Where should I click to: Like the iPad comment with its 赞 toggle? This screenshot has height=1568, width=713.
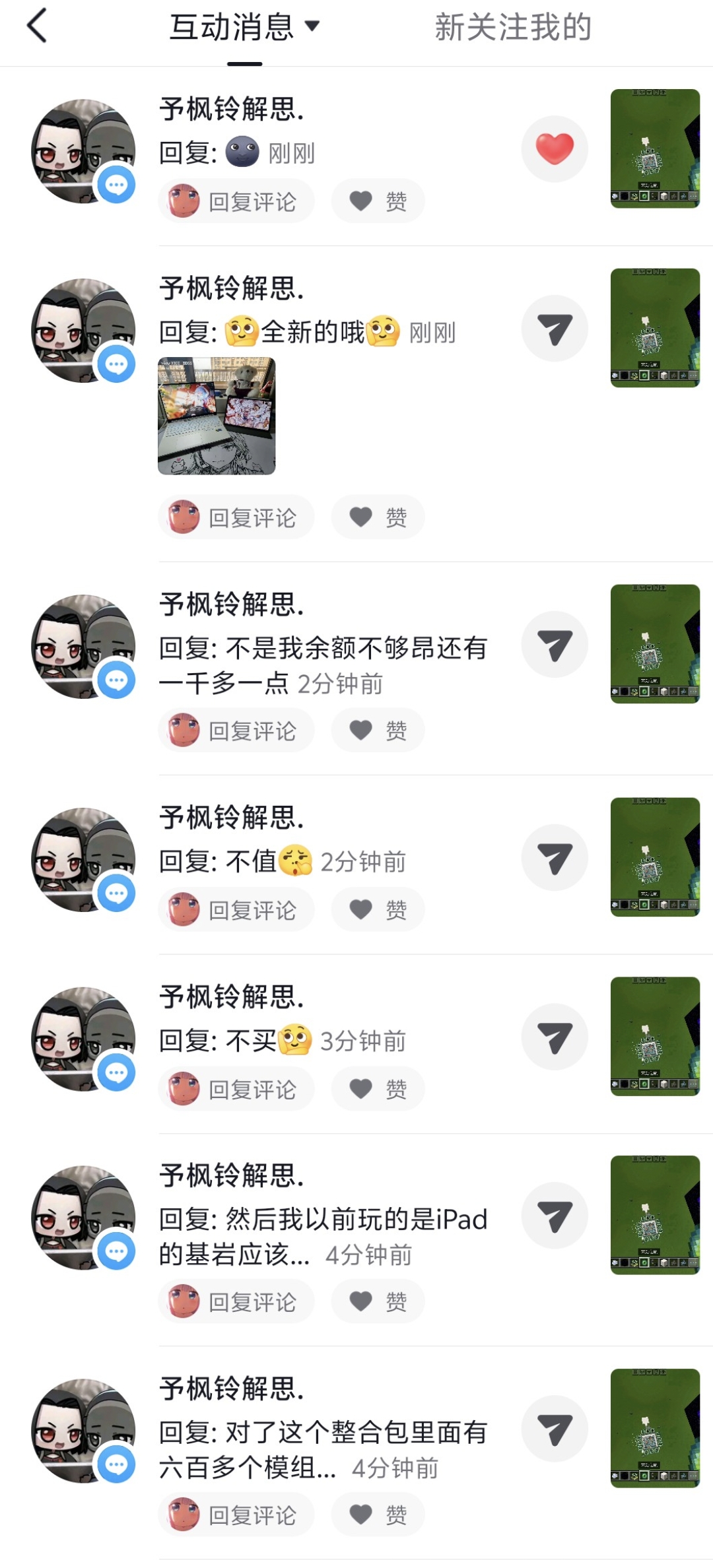pyautogui.click(x=378, y=1301)
